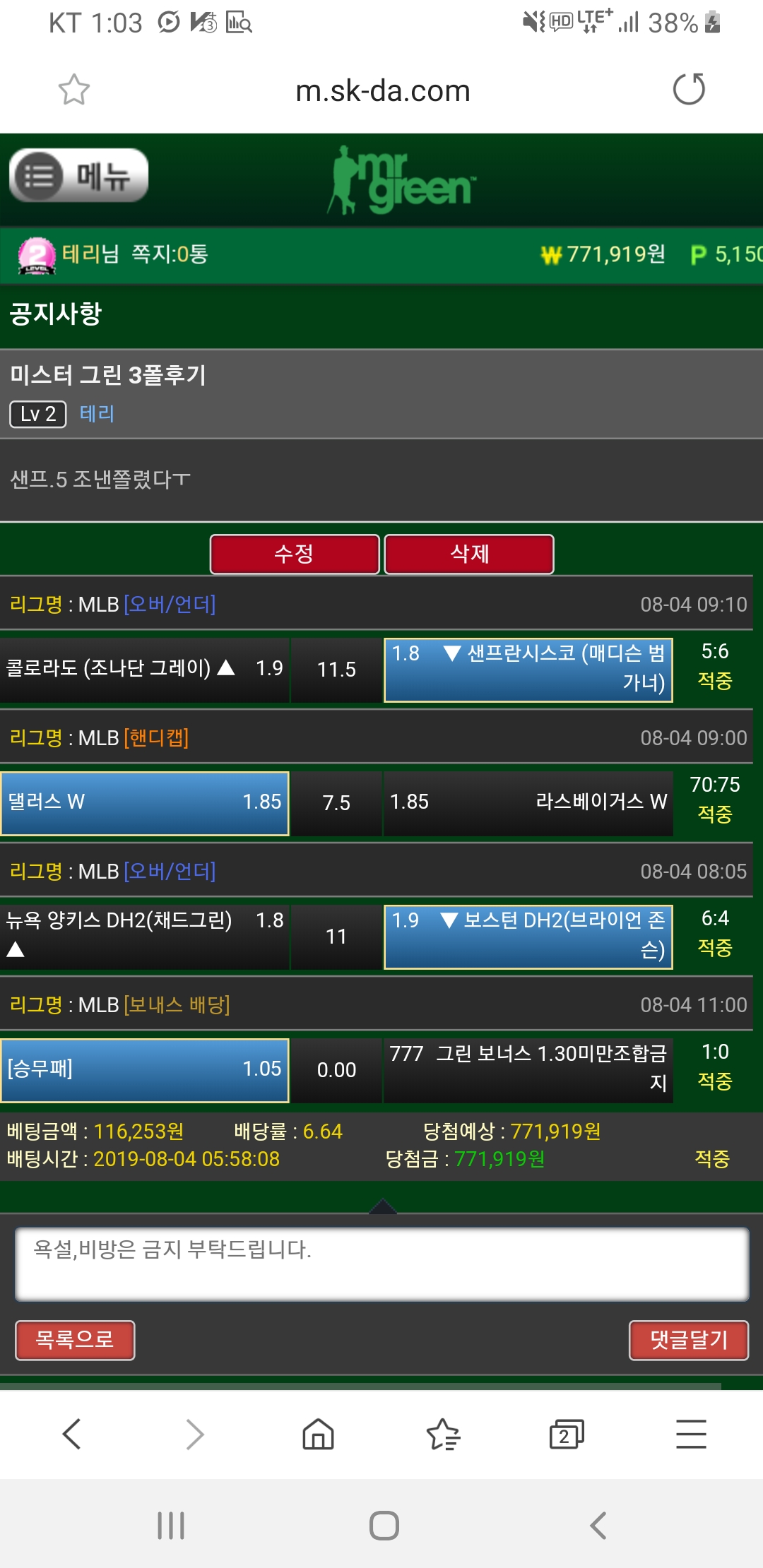Screen dimensions: 763x1568
Task: Bookmark this page with the star icon
Action: (x=73, y=90)
